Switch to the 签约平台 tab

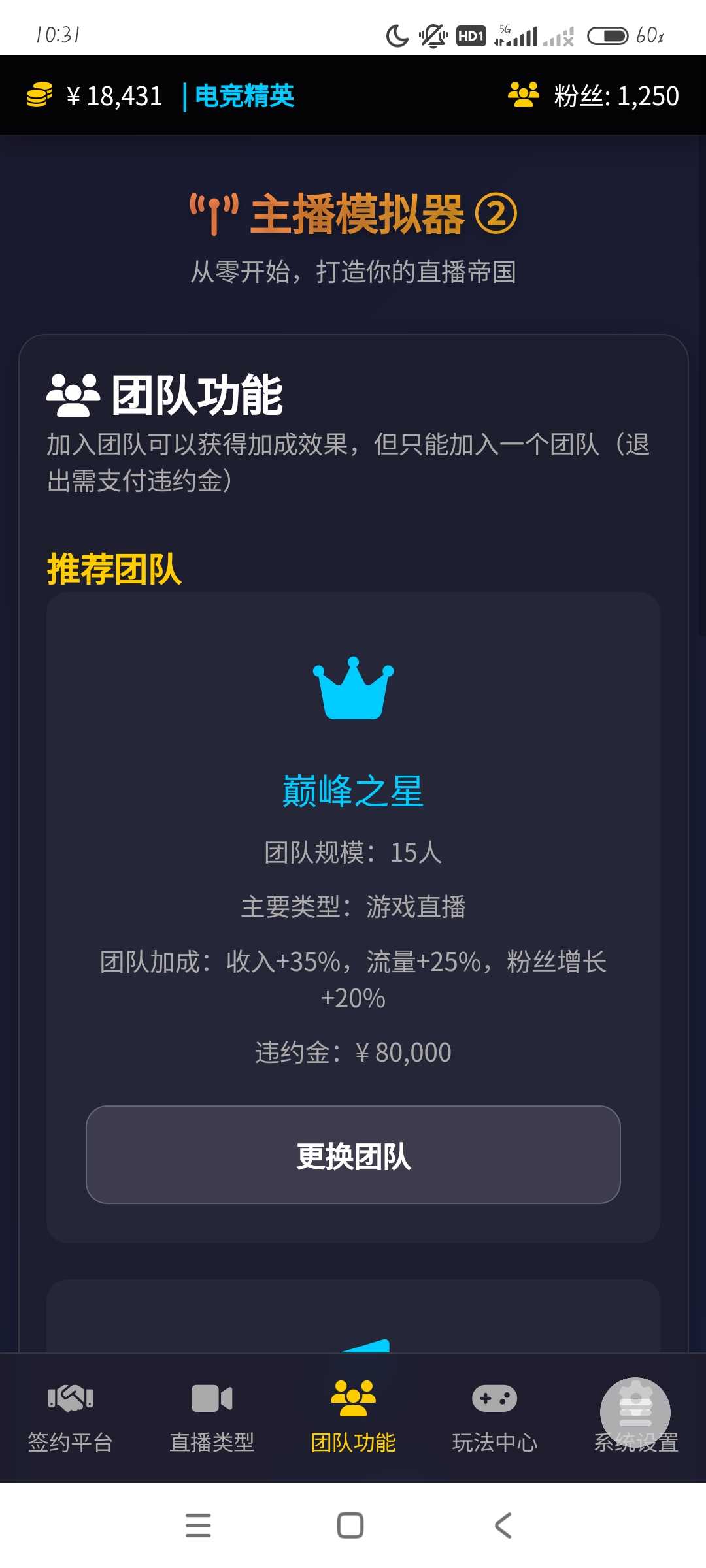click(x=71, y=1416)
